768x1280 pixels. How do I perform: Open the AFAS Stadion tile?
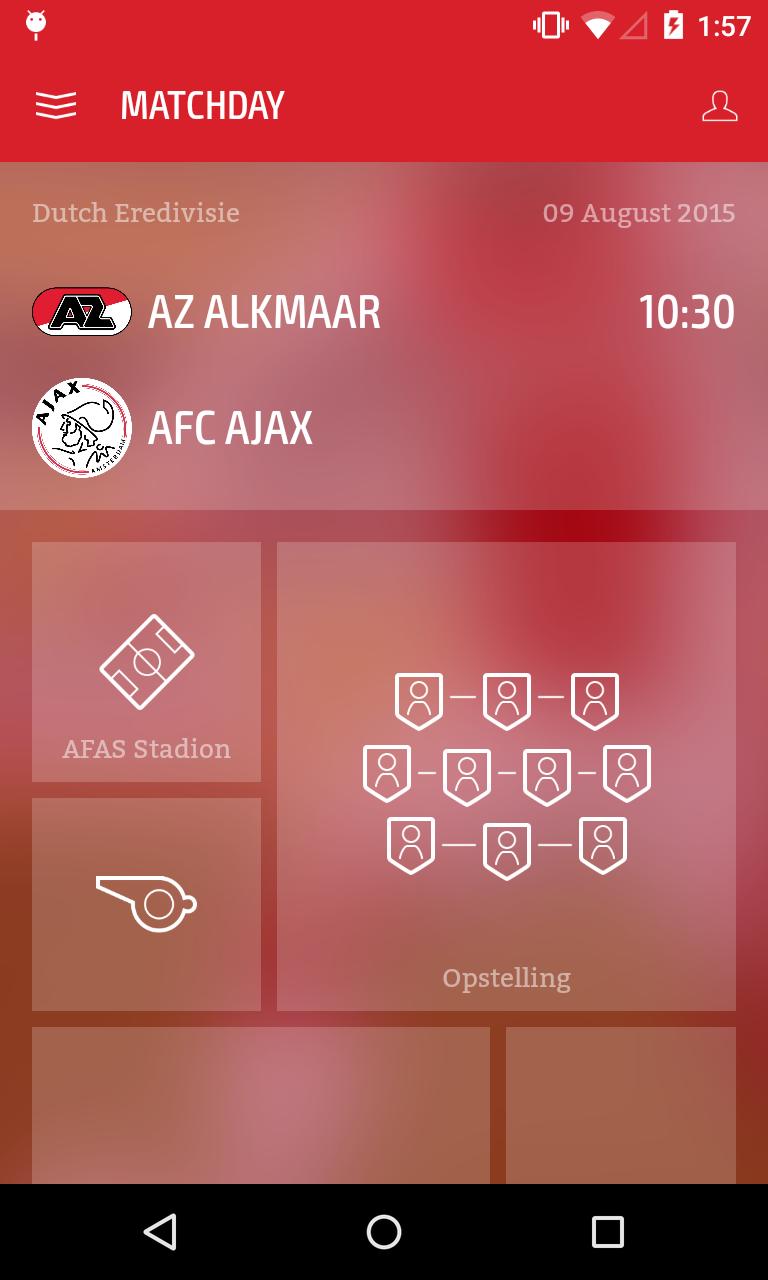pyautogui.click(x=146, y=662)
